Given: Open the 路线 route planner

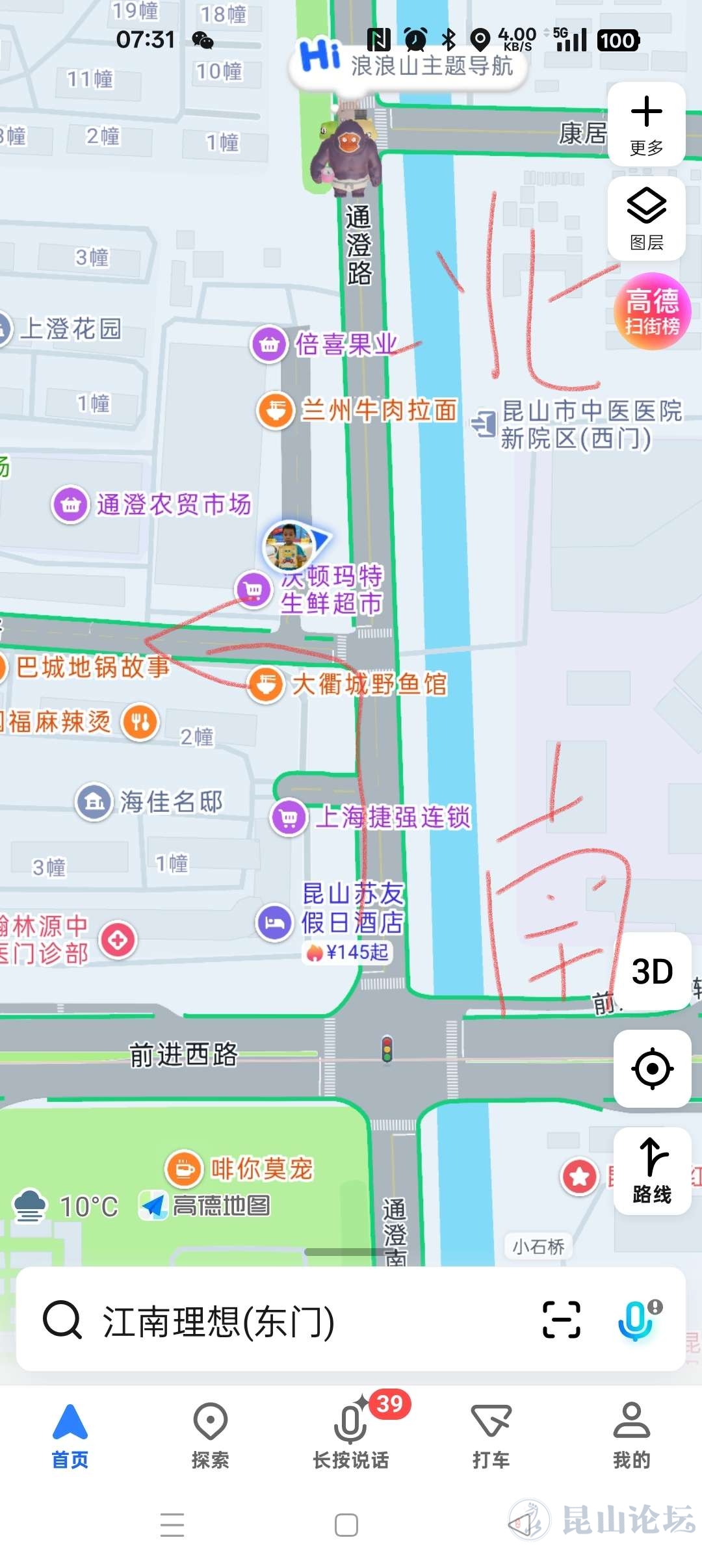Looking at the screenshot, I should (652, 1171).
